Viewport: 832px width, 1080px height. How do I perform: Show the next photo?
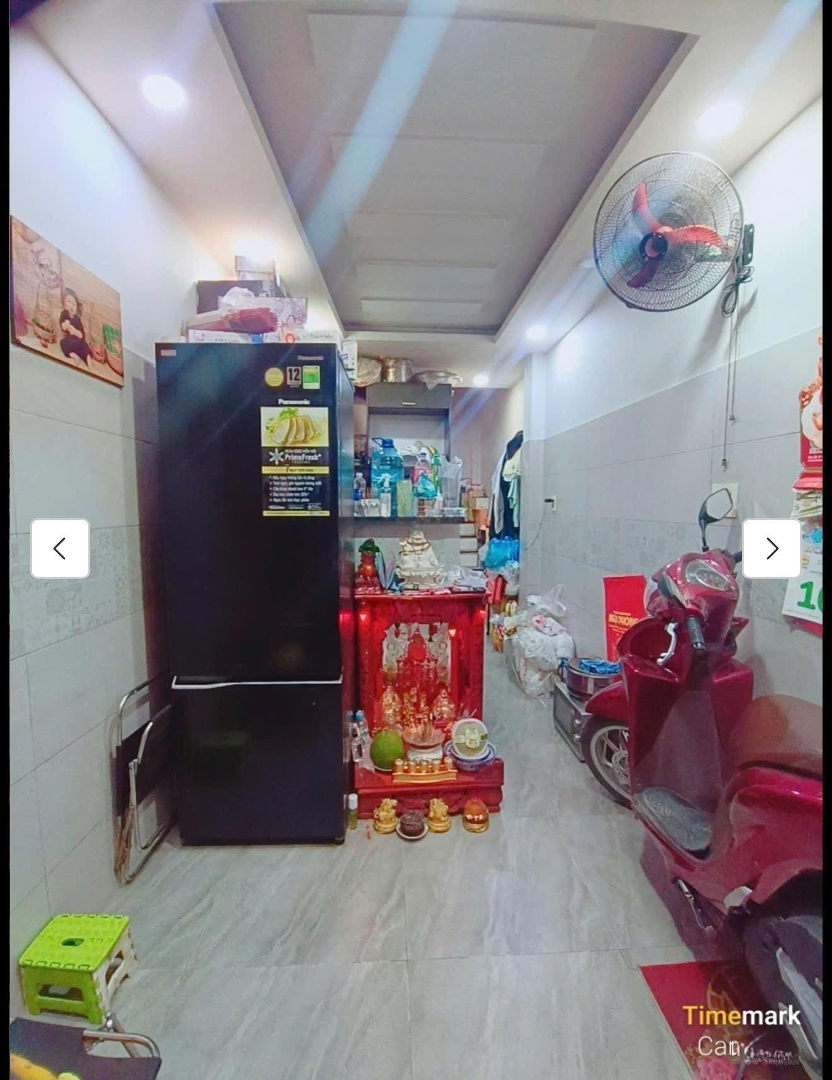pyautogui.click(x=771, y=548)
